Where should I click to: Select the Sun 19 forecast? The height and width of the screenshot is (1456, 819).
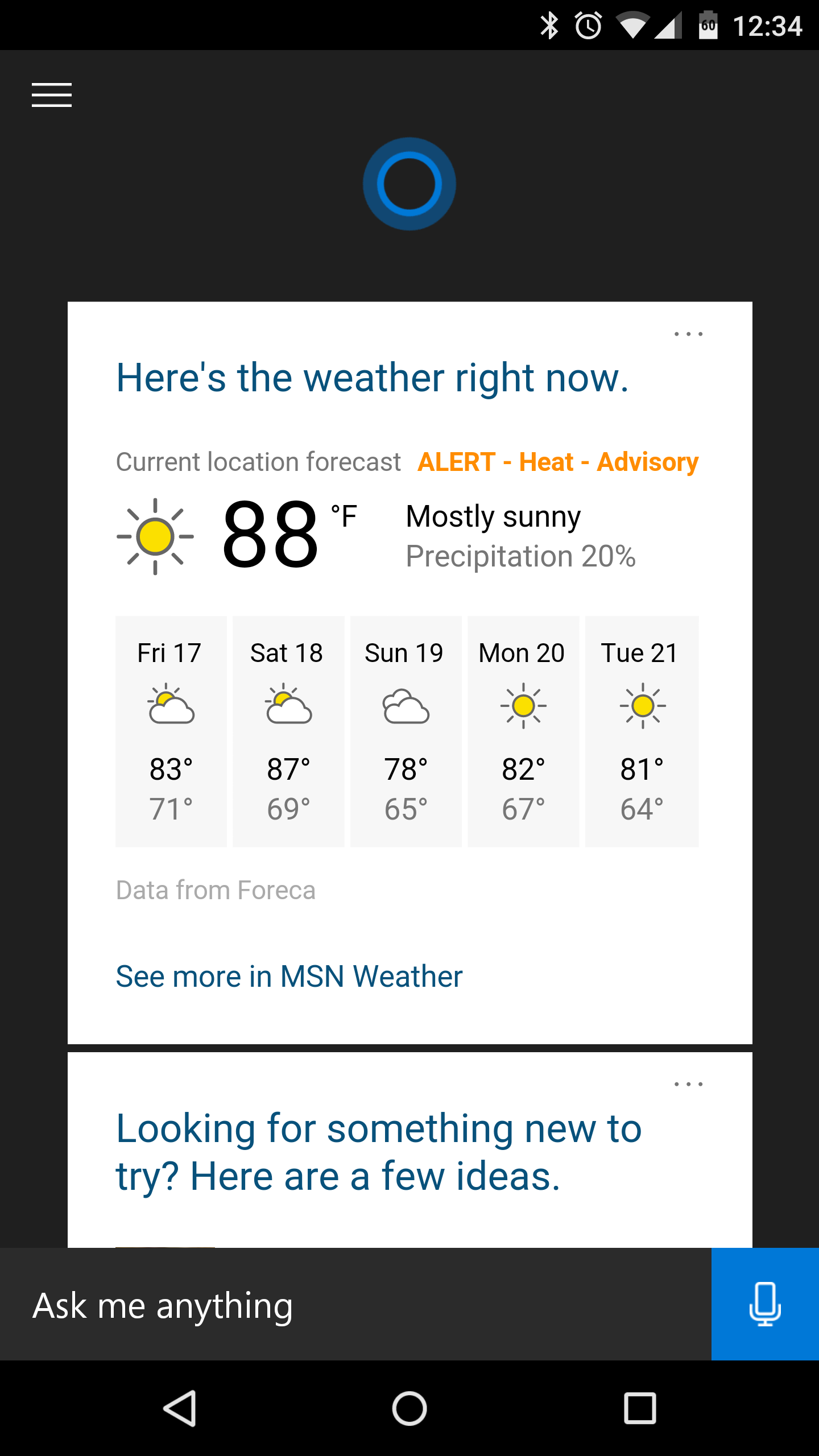(406, 731)
